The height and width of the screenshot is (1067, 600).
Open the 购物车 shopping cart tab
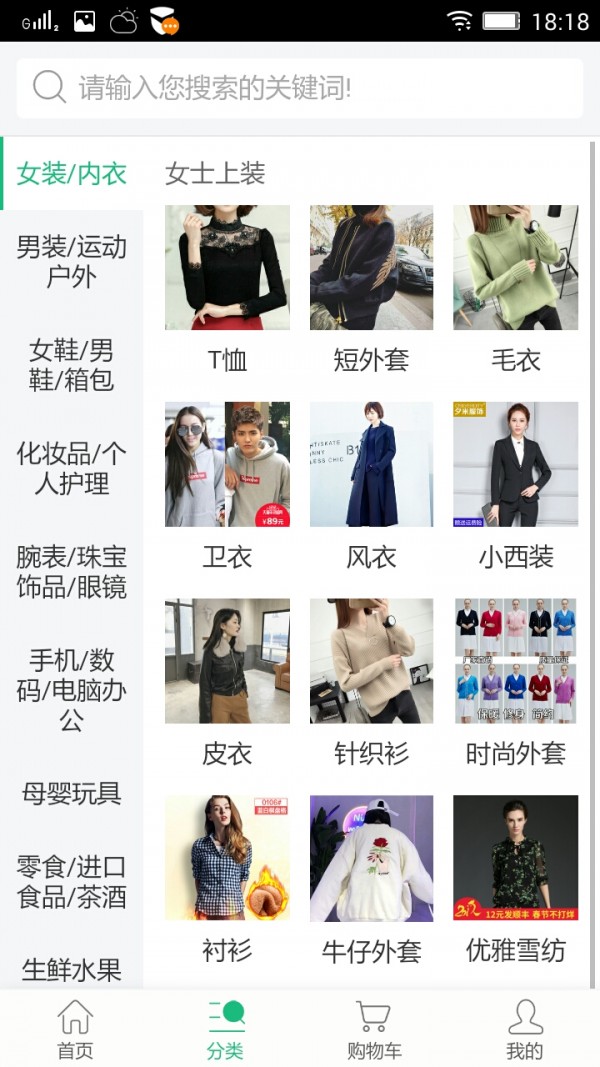(x=374, y=1030)
